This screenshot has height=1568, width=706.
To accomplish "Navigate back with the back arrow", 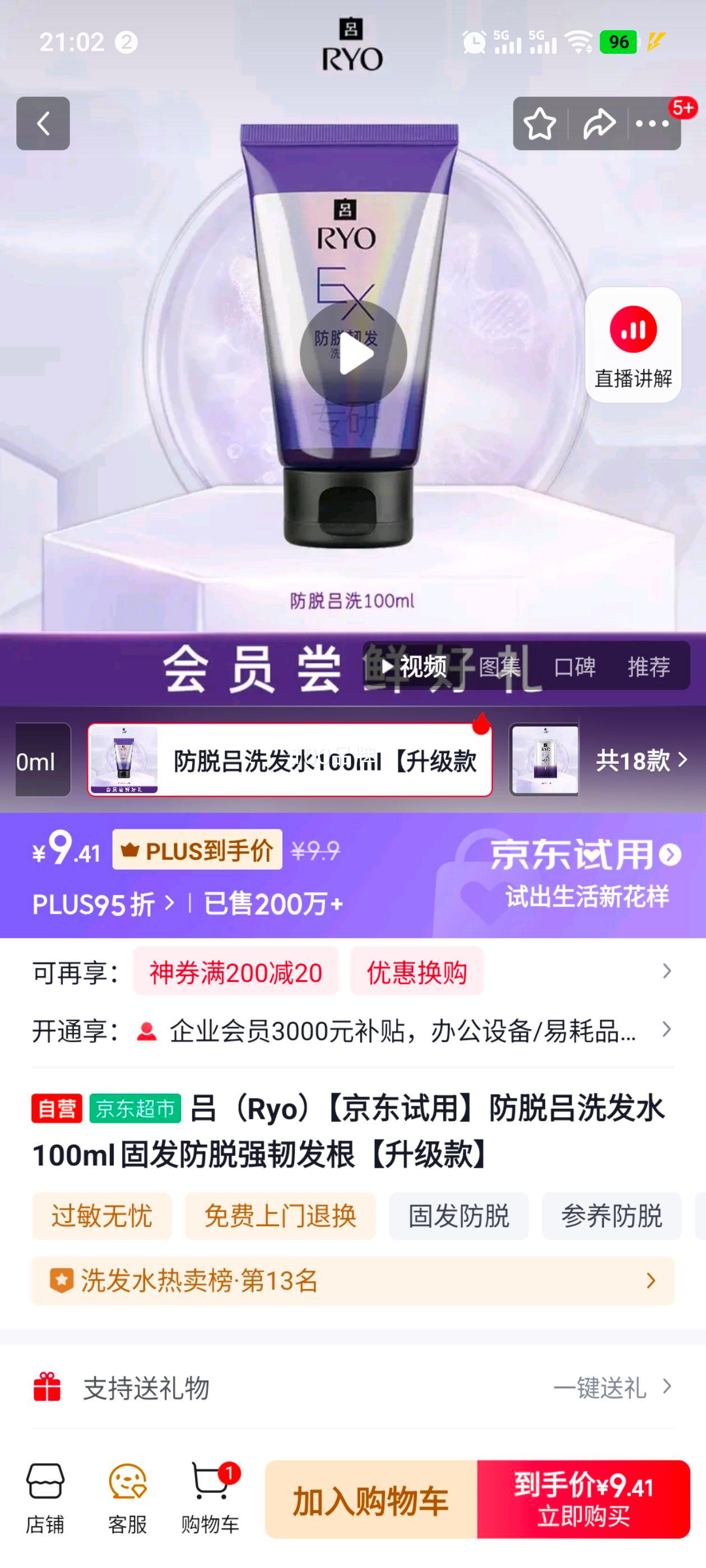I will [43, 124].
